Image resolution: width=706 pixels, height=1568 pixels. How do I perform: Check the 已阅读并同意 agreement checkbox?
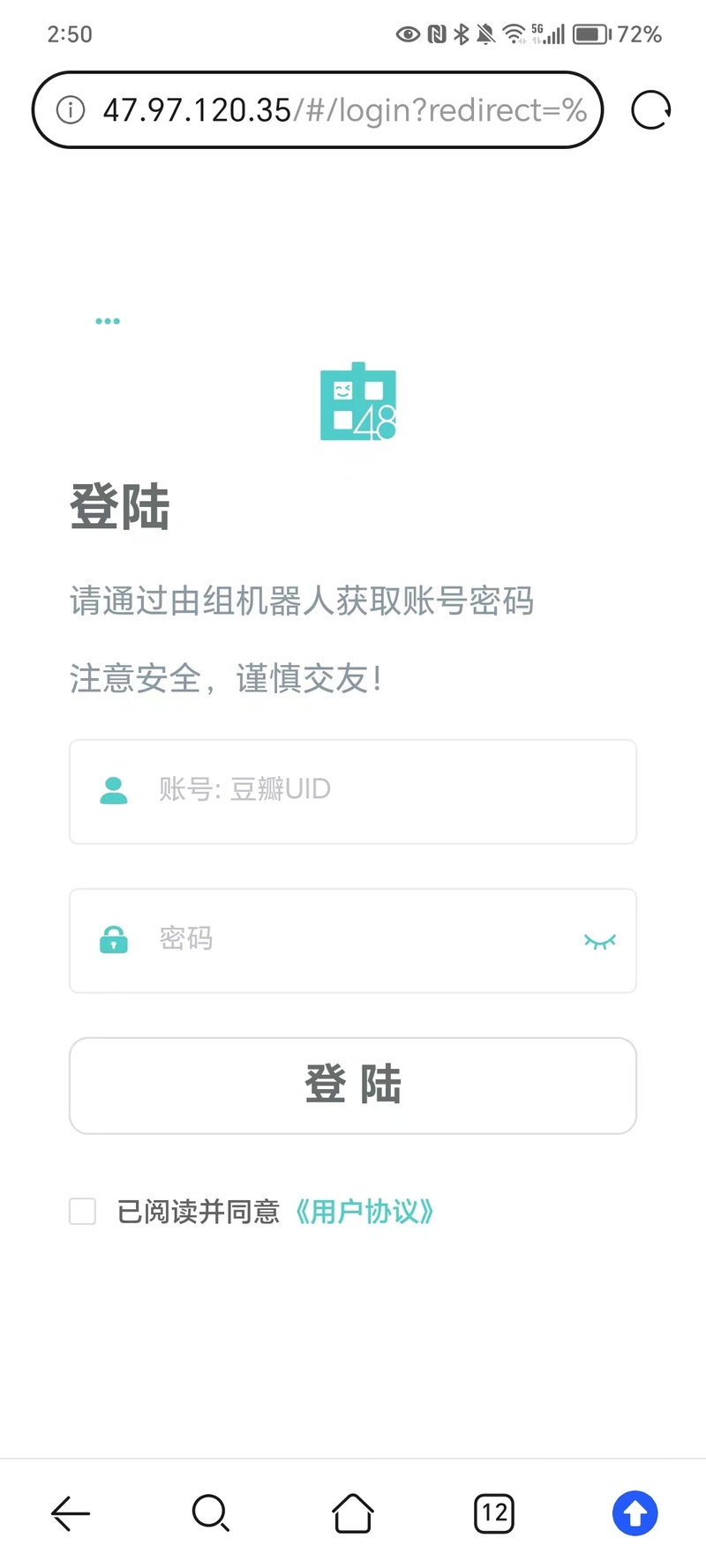click(x=83, y=1211)
